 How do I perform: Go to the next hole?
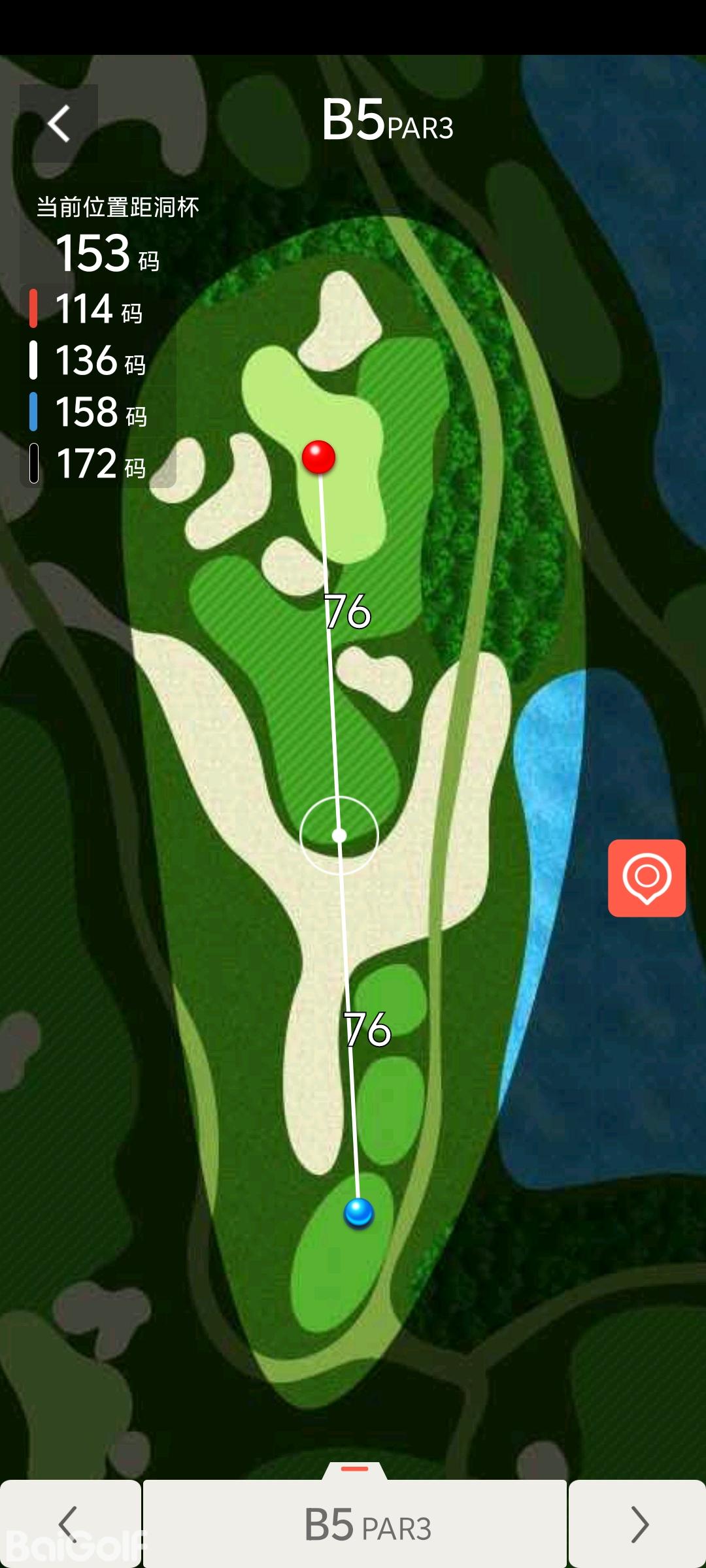pos(638,1524)
